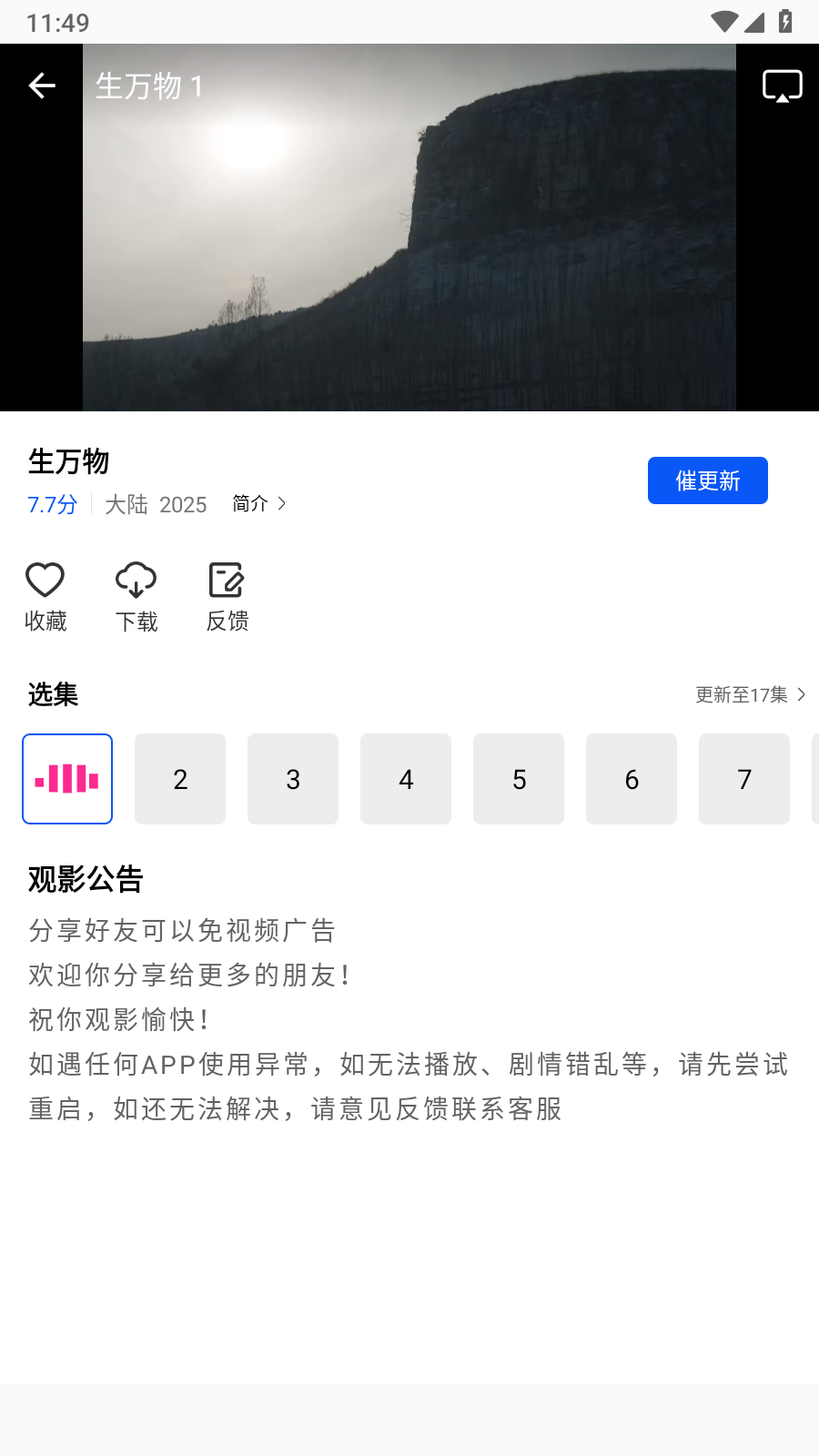Viewport: 819px width, 1456px height.
Task: Tap the battery icon in status bar
Action: click(786, 21)
